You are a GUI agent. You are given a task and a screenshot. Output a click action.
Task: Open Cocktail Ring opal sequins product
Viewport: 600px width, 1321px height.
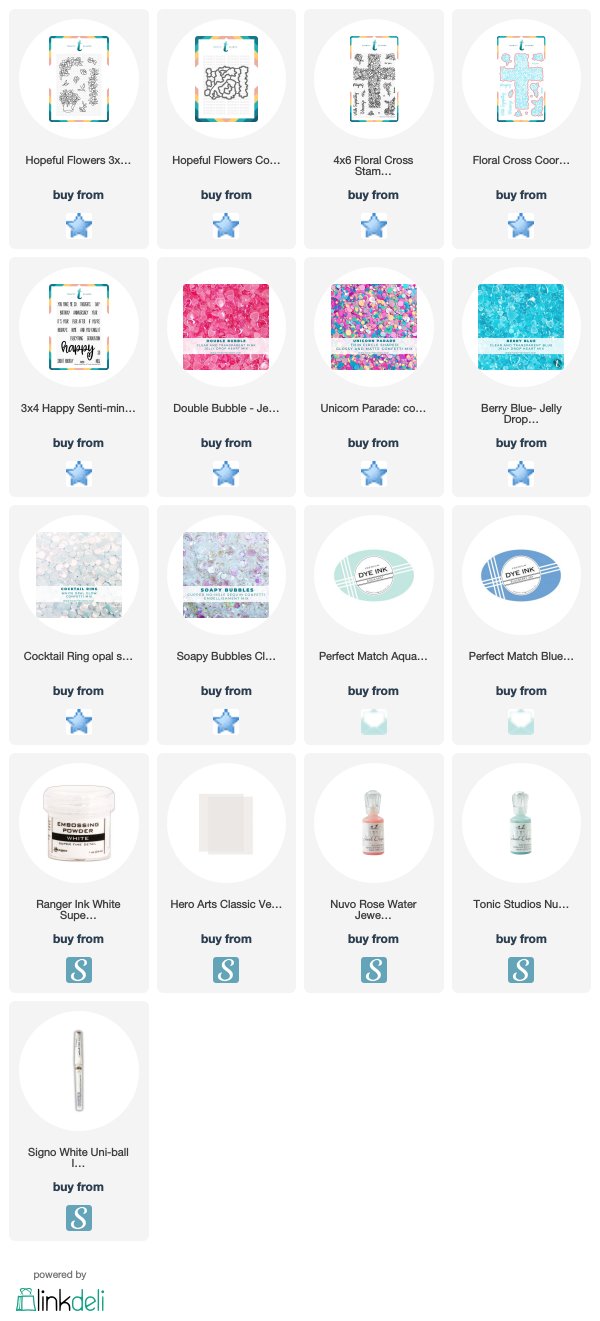click(x=78, y=625)
